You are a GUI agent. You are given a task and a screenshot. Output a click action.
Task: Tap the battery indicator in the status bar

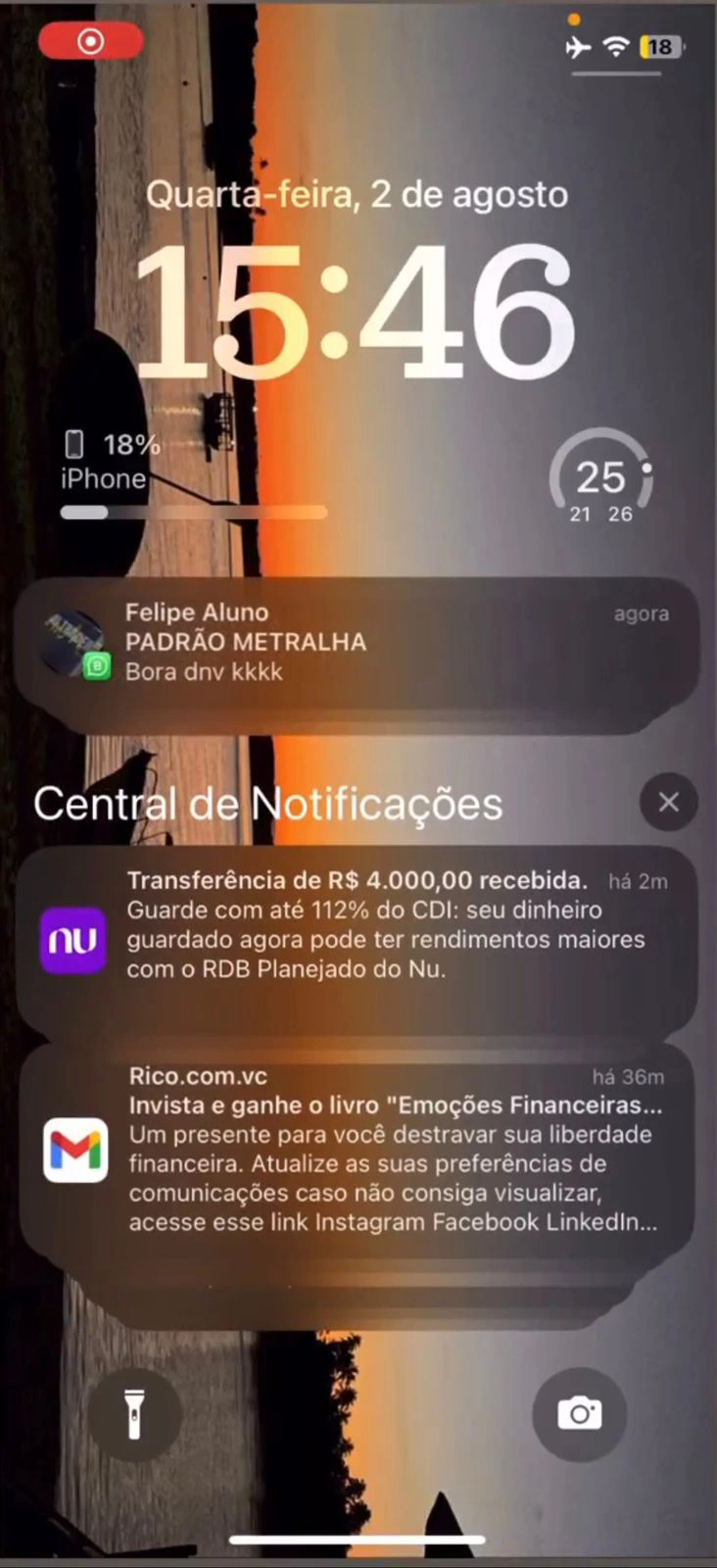pos(659,46)
